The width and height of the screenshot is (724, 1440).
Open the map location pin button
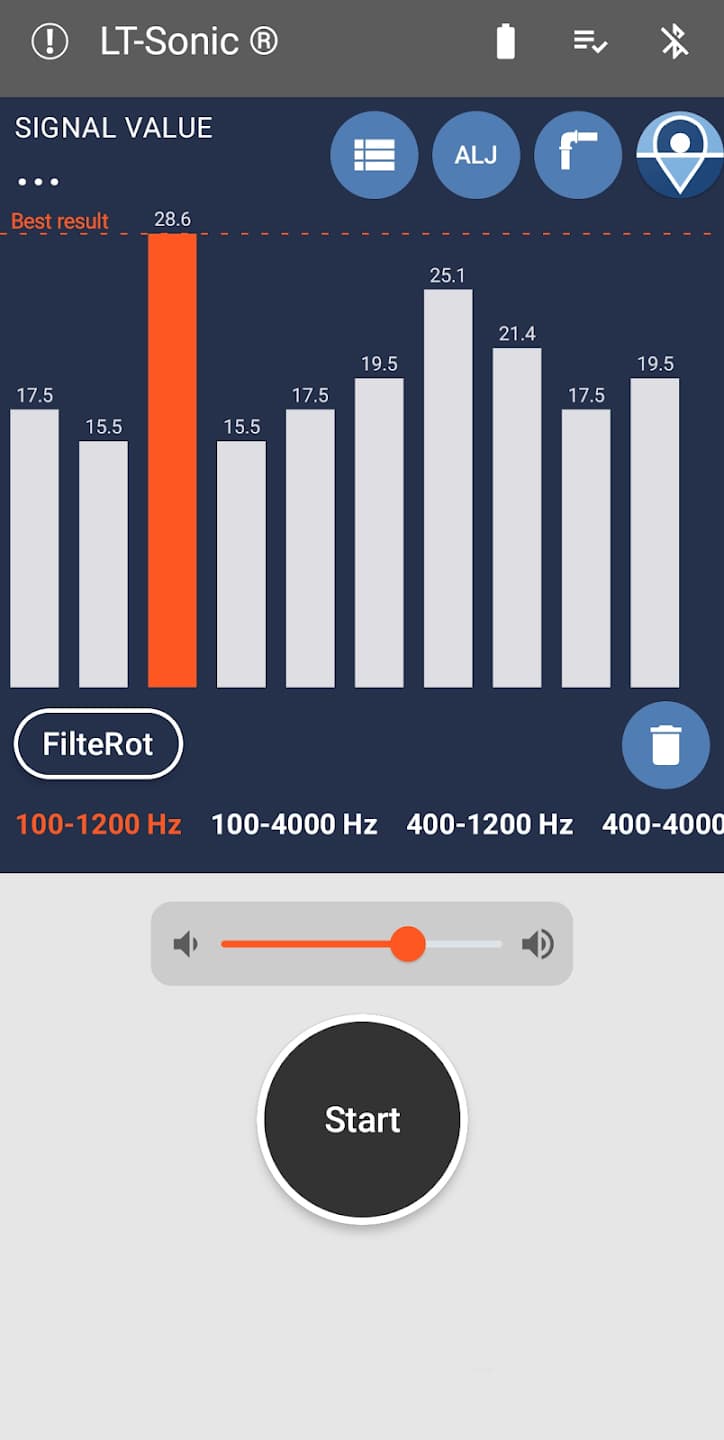coord(680,155)
